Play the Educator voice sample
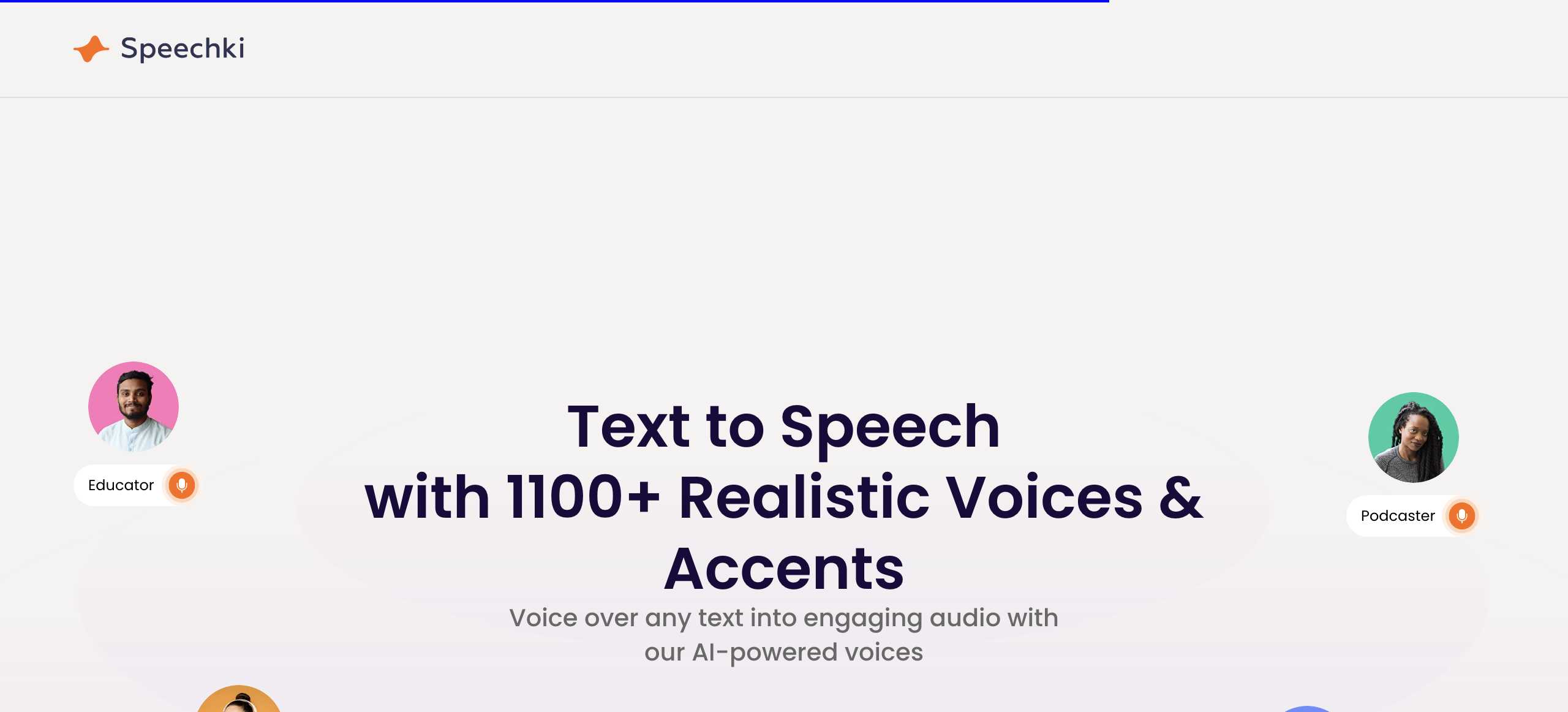Image resolution: width=1568 pixels, height=712 pixels. pos(182,485)
